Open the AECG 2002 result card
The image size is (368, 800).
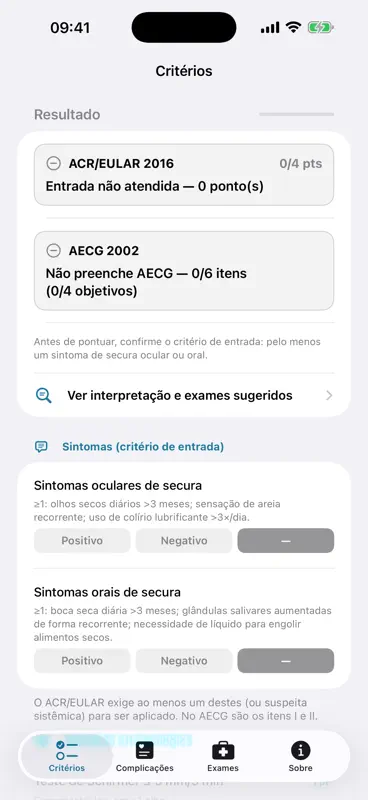tap(184, 270)
